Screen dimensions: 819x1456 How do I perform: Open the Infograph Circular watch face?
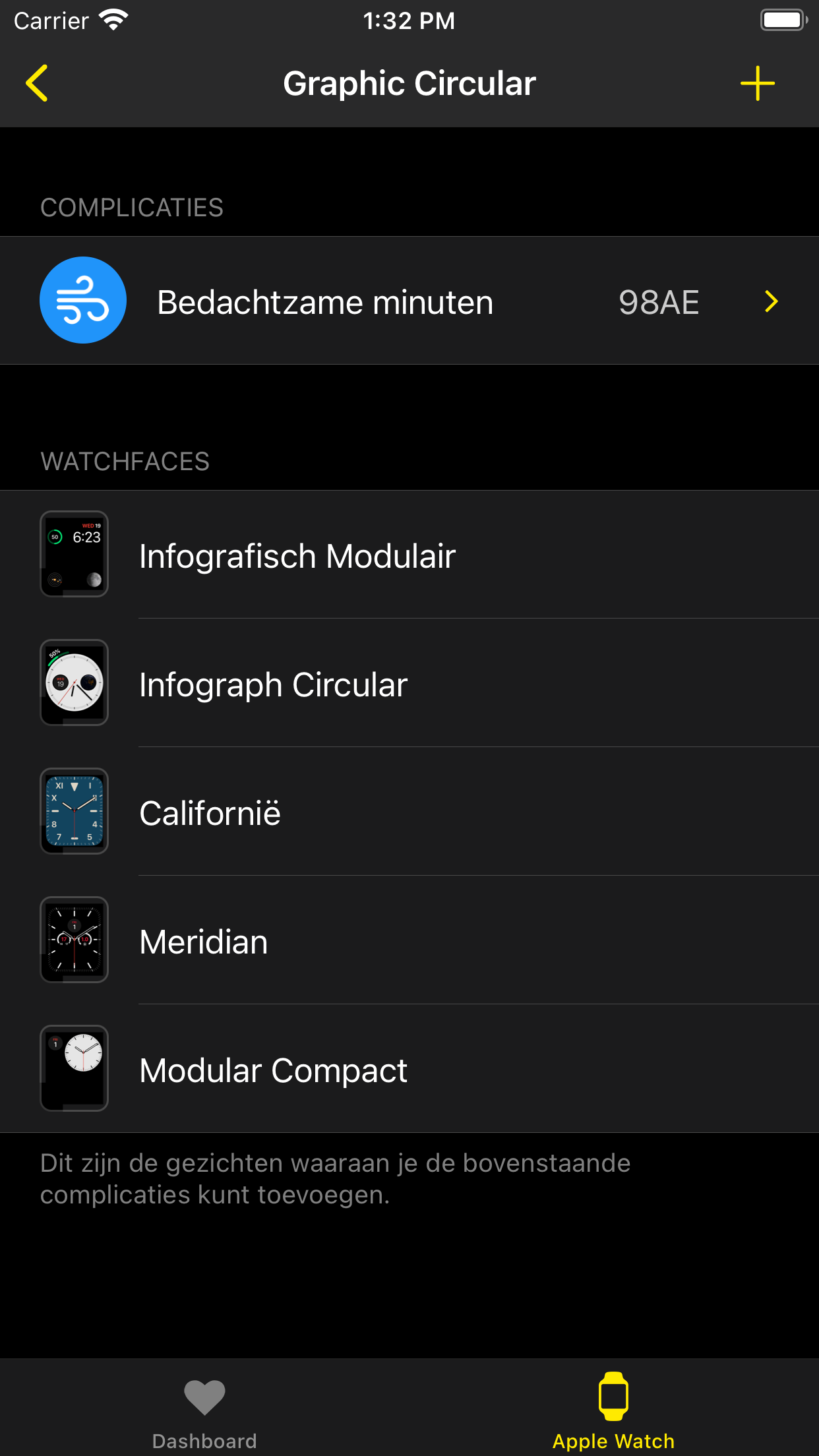tap(409, 683)
